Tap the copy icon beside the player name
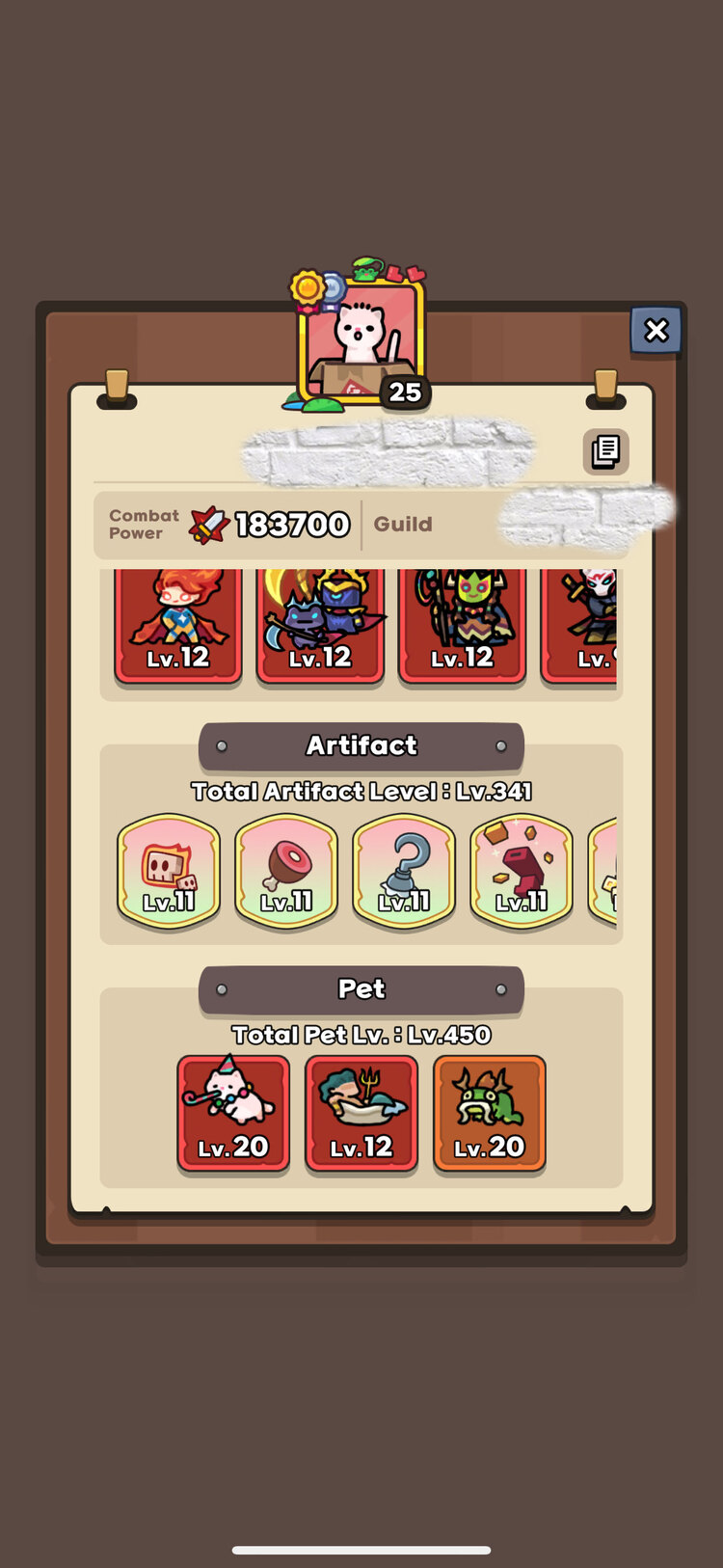The height and width of the screenshot is (1568, 723). pos(605,450)
